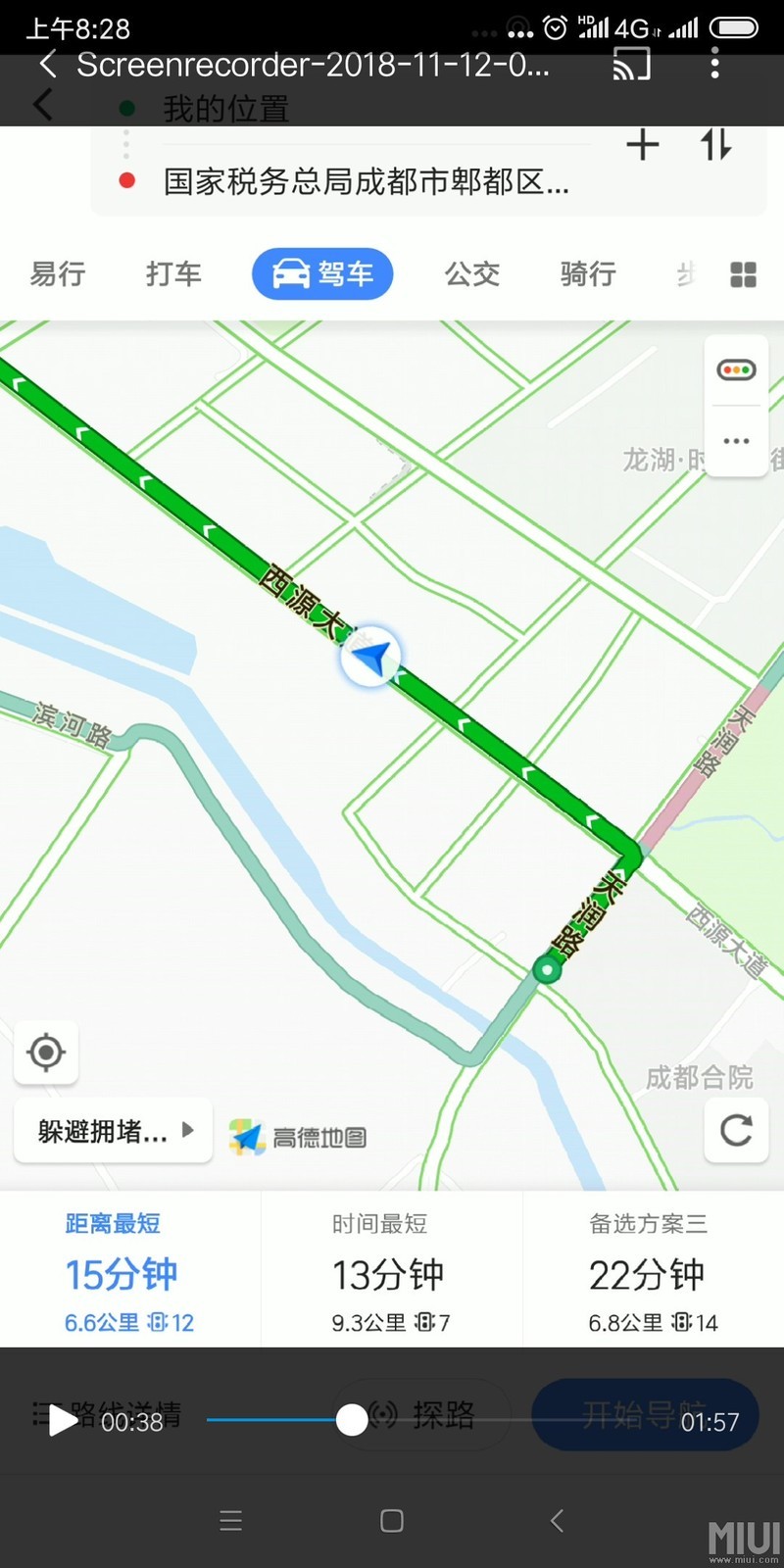Open the grid icon for more travel modes
This screenshot has height=1568, width=784.
tap(743, 274)
